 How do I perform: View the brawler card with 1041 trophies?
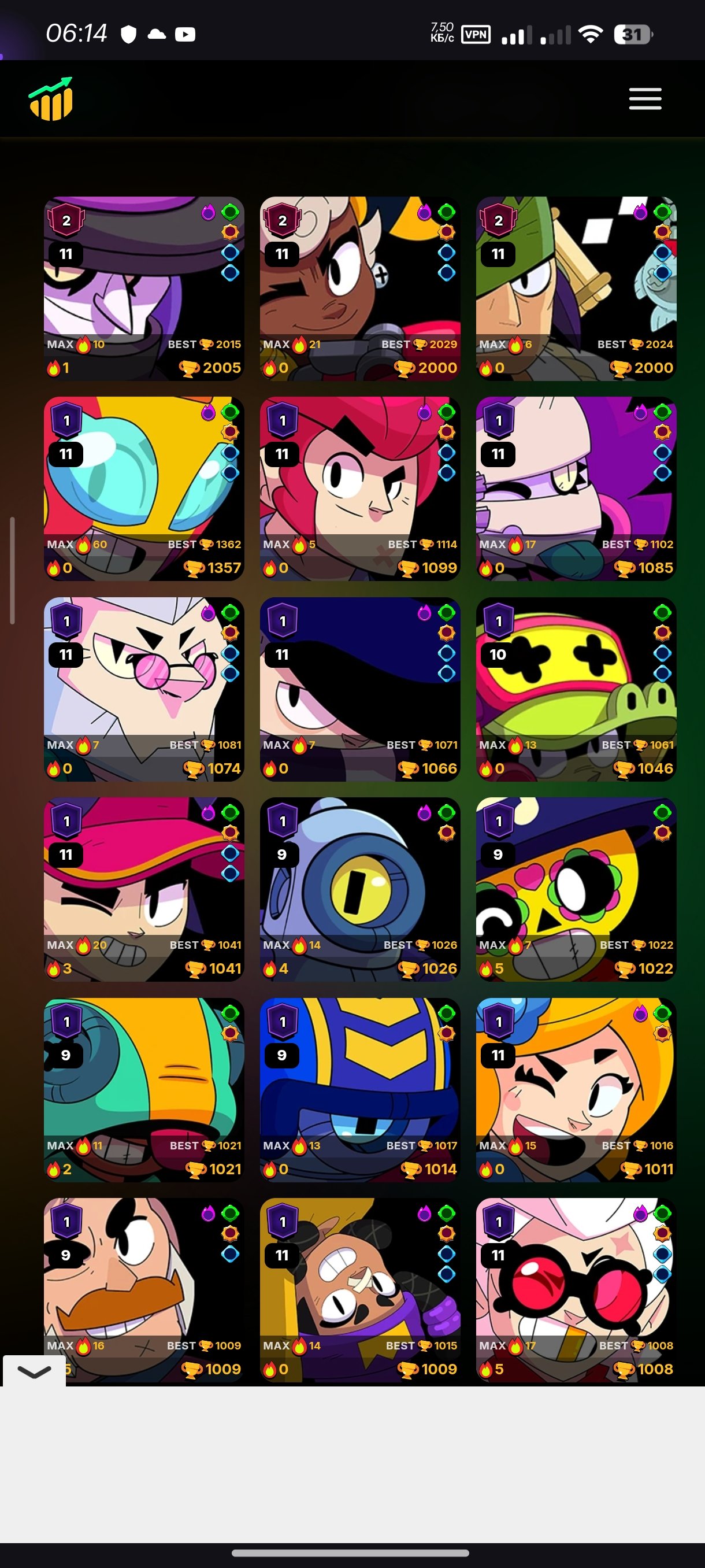pos(144,889)
